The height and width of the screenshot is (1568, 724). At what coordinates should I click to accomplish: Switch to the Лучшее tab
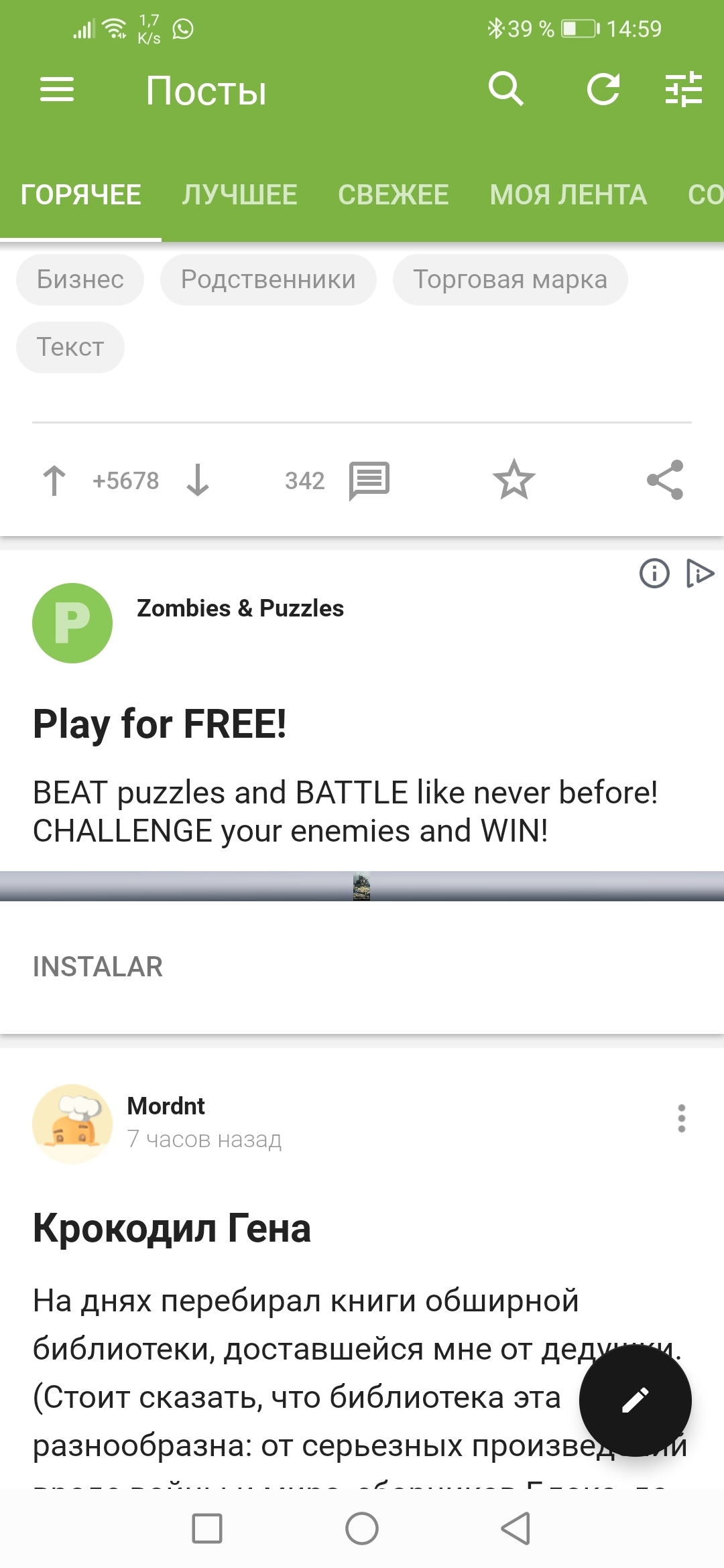pyautogui.click(x=239, y=195)
